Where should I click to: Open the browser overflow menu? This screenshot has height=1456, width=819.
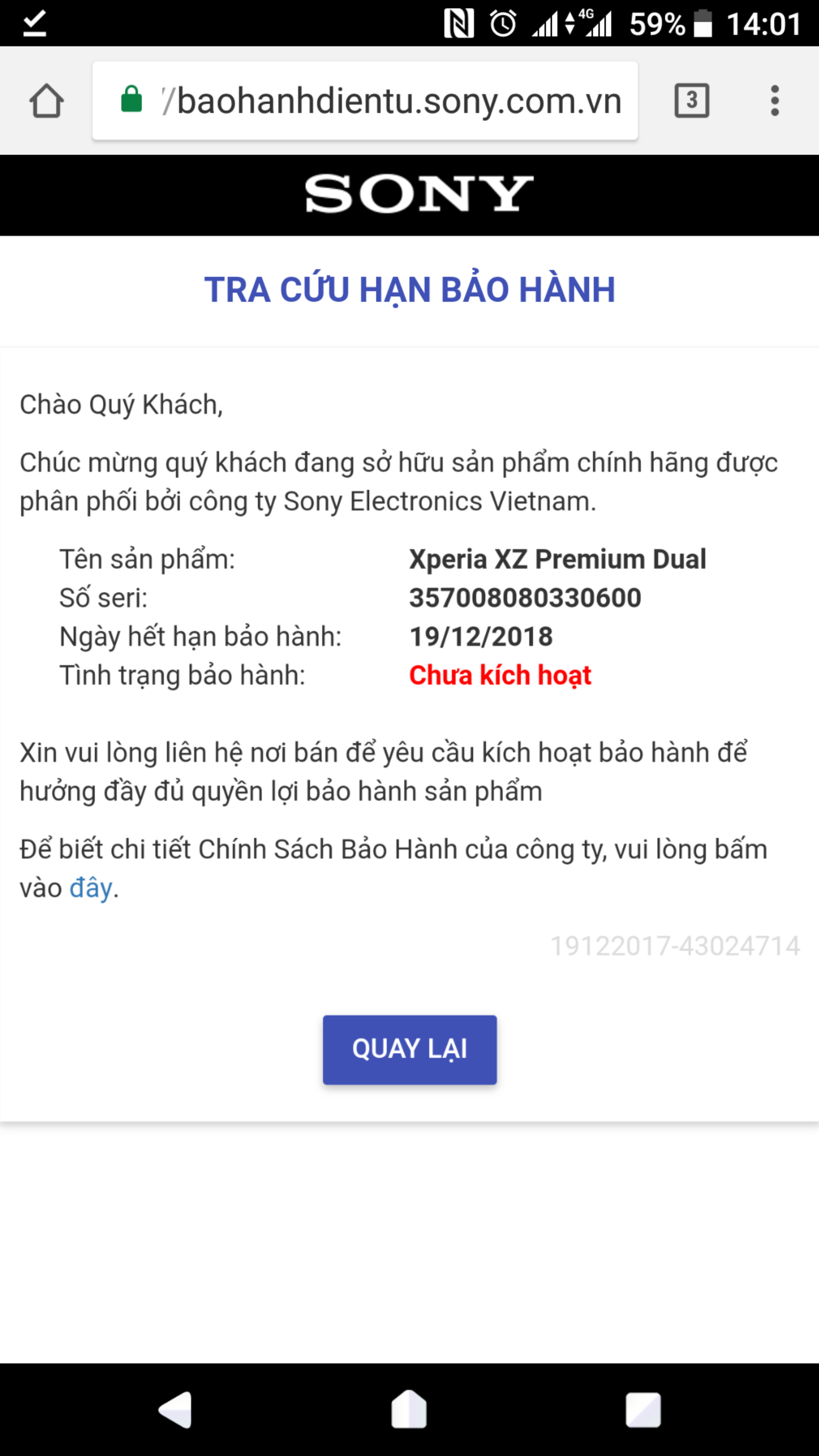pyautogui.click(x=775, y=100)
